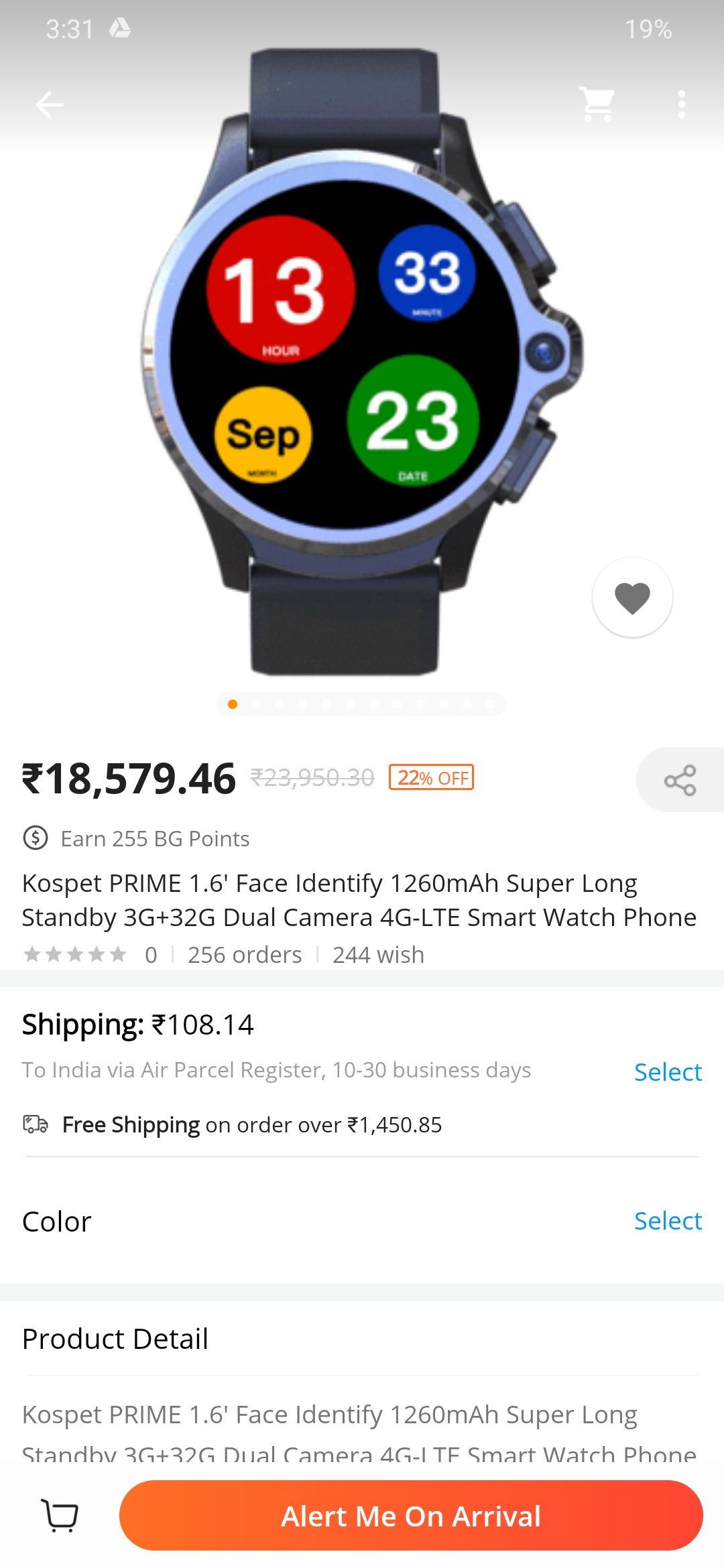Screen dimensions: 724x1568
Task: Open the Free Shipping offer details
Action: point(251,1124)
